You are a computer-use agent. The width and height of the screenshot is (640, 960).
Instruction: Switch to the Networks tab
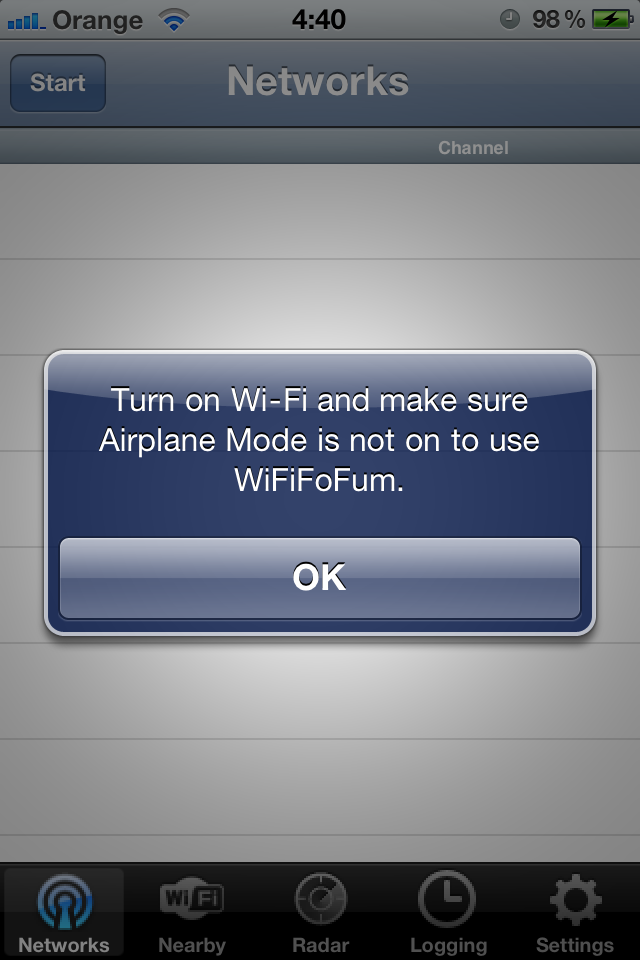pos(64,912)
